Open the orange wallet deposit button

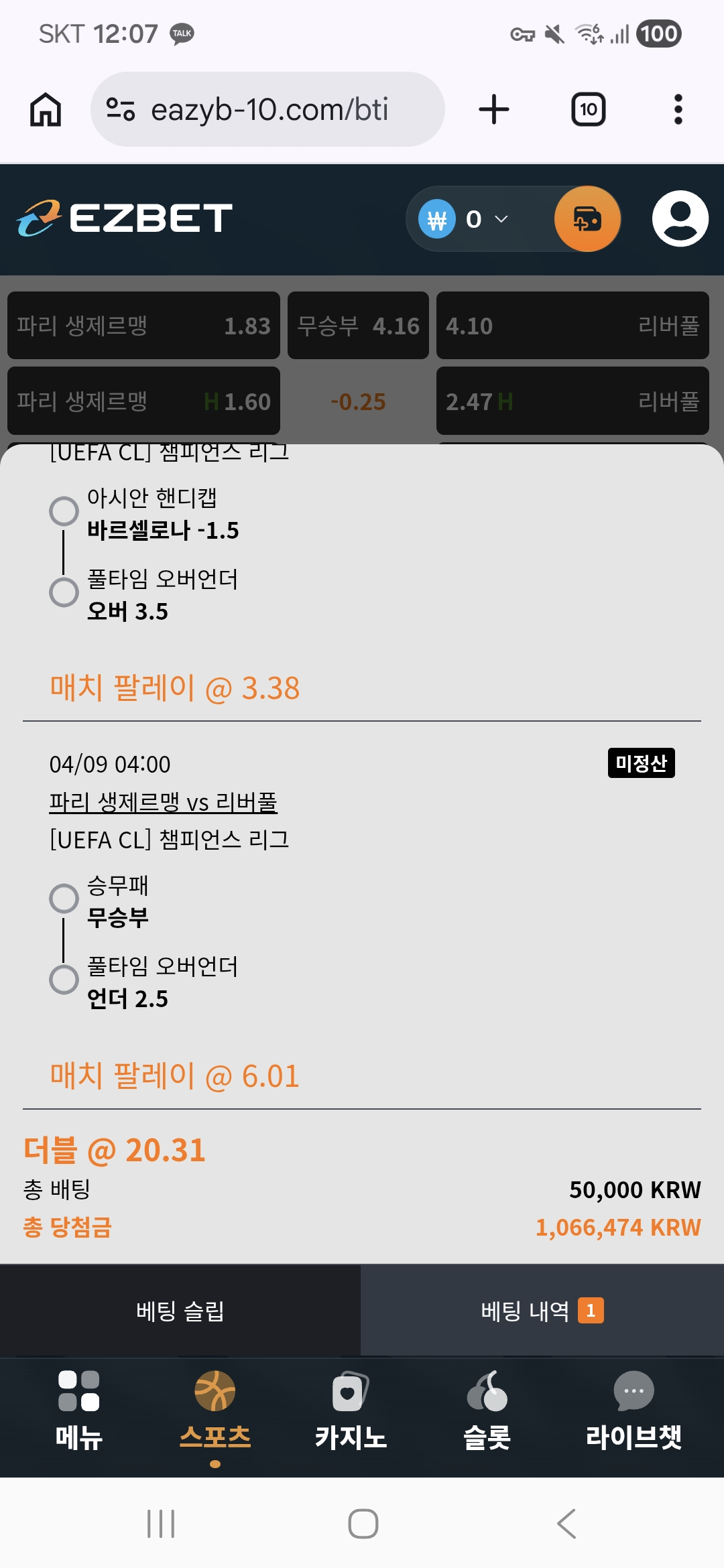pyautogui.click(x=587, y=219)
